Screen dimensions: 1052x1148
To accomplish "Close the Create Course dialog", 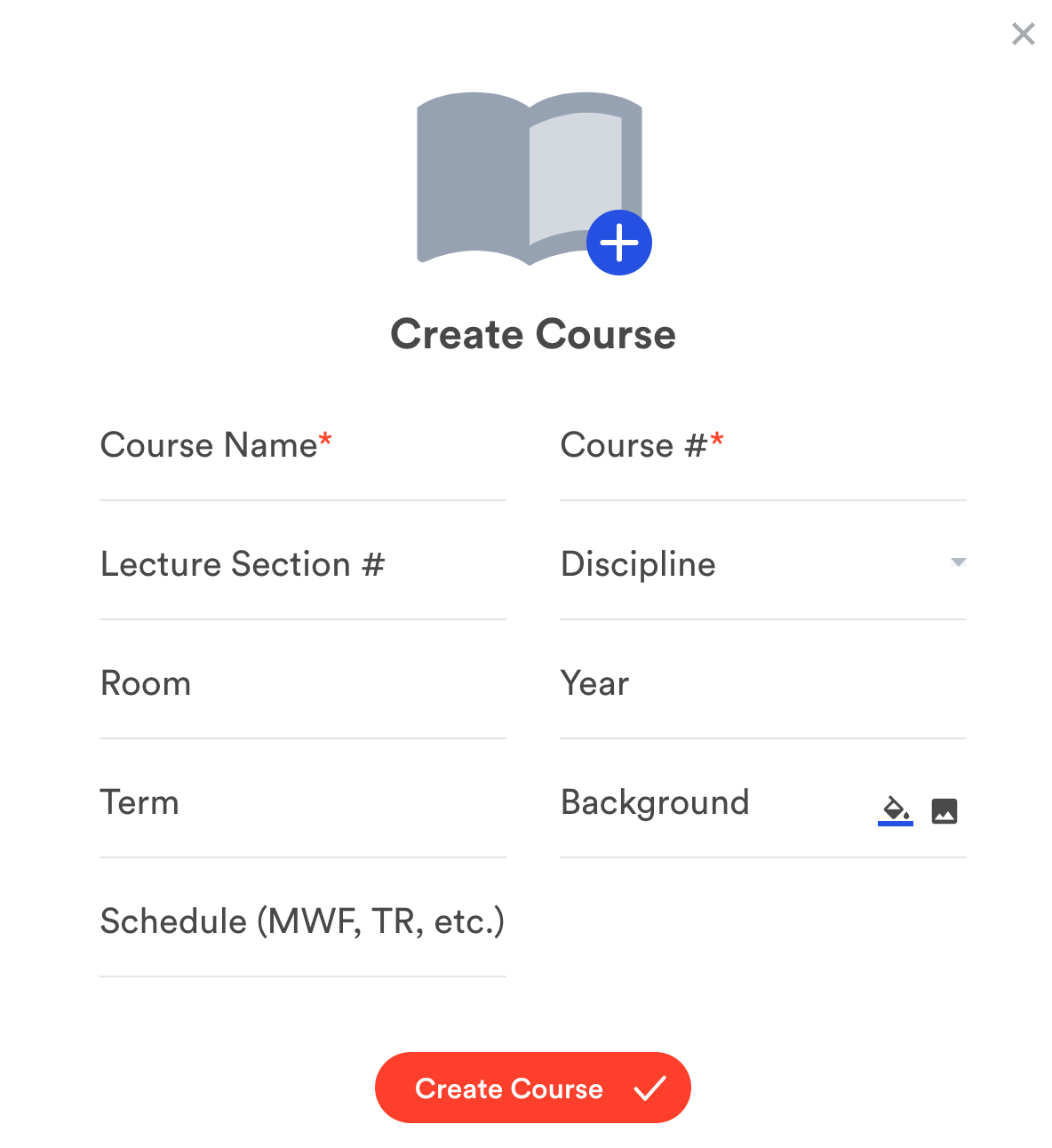I will [x=1023, y=35].
